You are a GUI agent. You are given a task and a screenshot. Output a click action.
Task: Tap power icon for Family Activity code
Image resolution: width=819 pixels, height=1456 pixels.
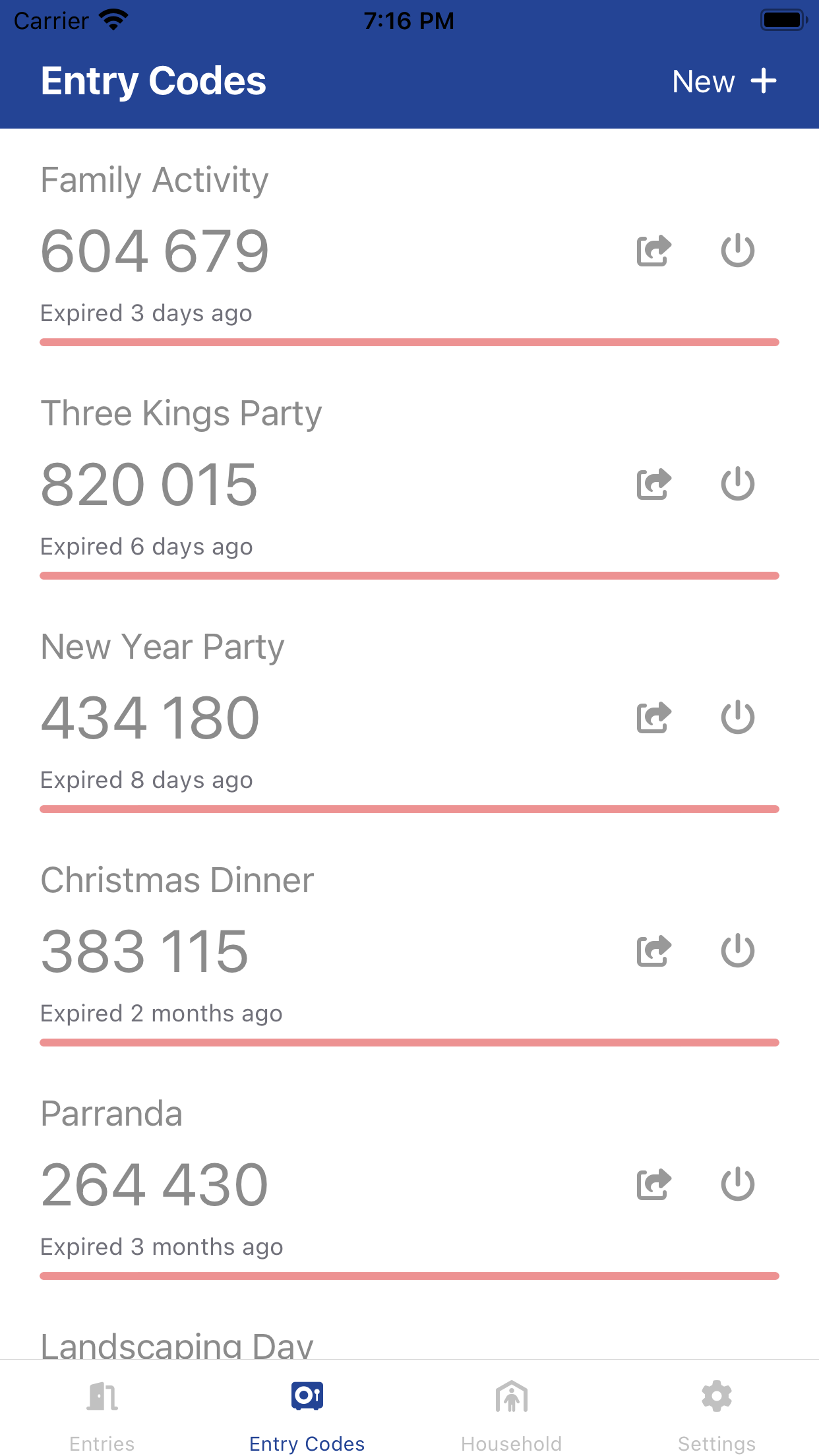pos(737,251)
